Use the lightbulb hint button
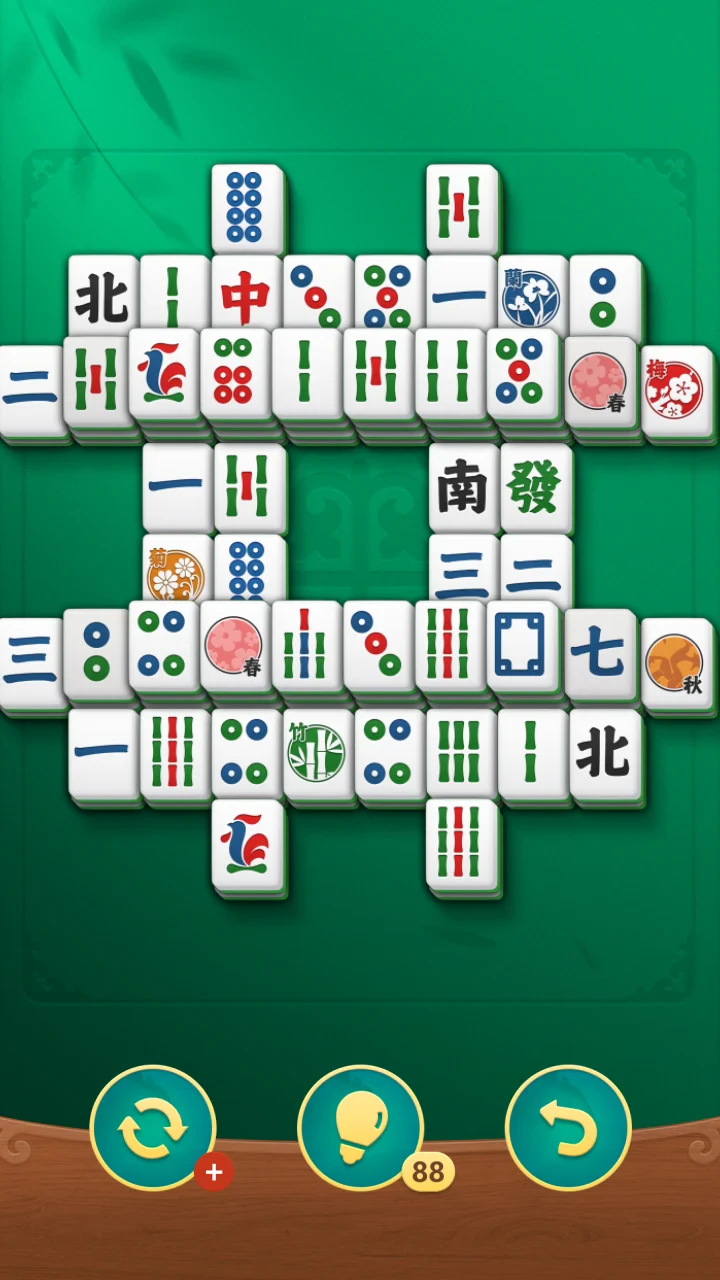 click(x=360, y=1128)
